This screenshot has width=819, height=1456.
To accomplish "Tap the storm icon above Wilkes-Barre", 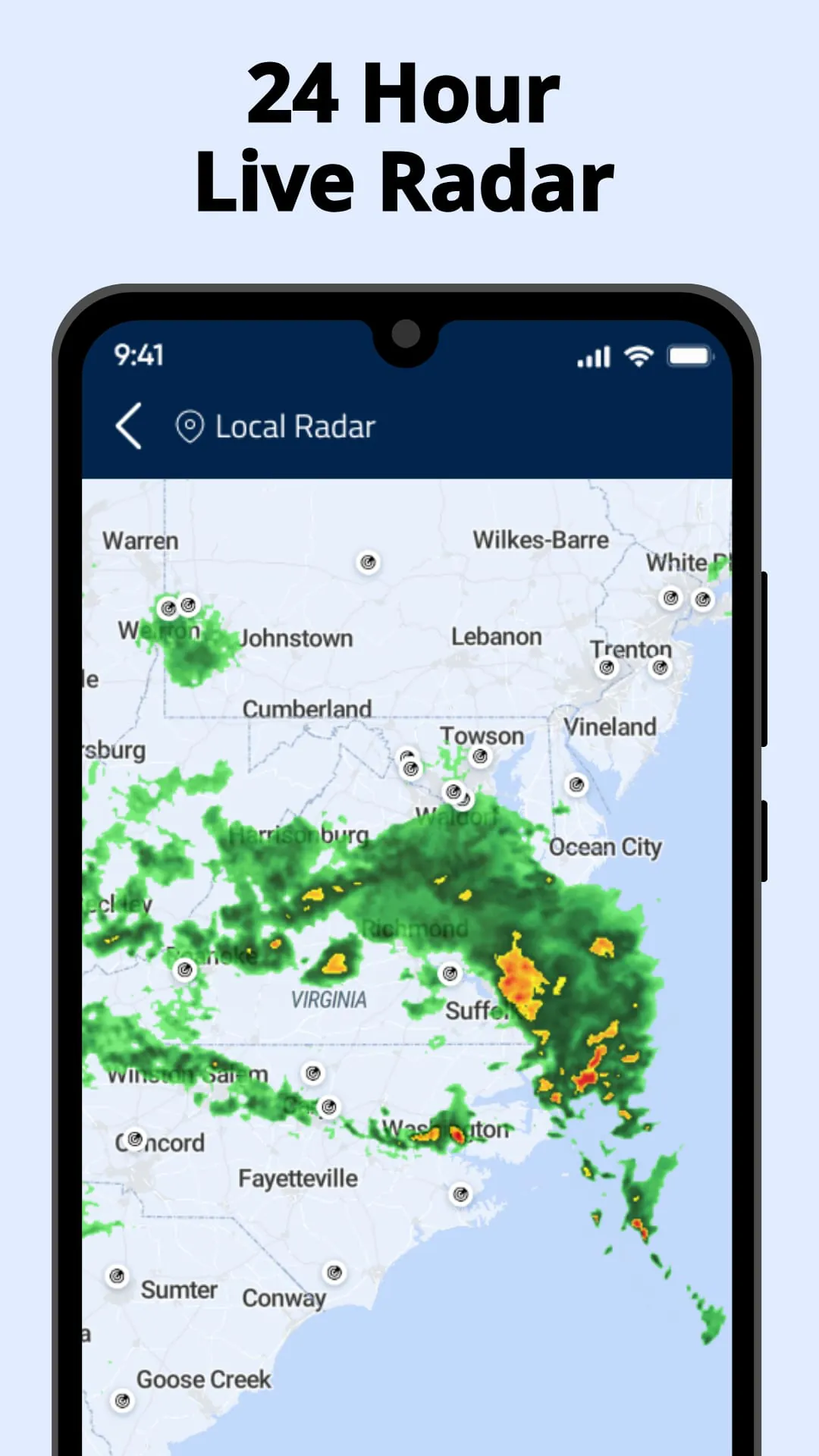I will point(369,563).
